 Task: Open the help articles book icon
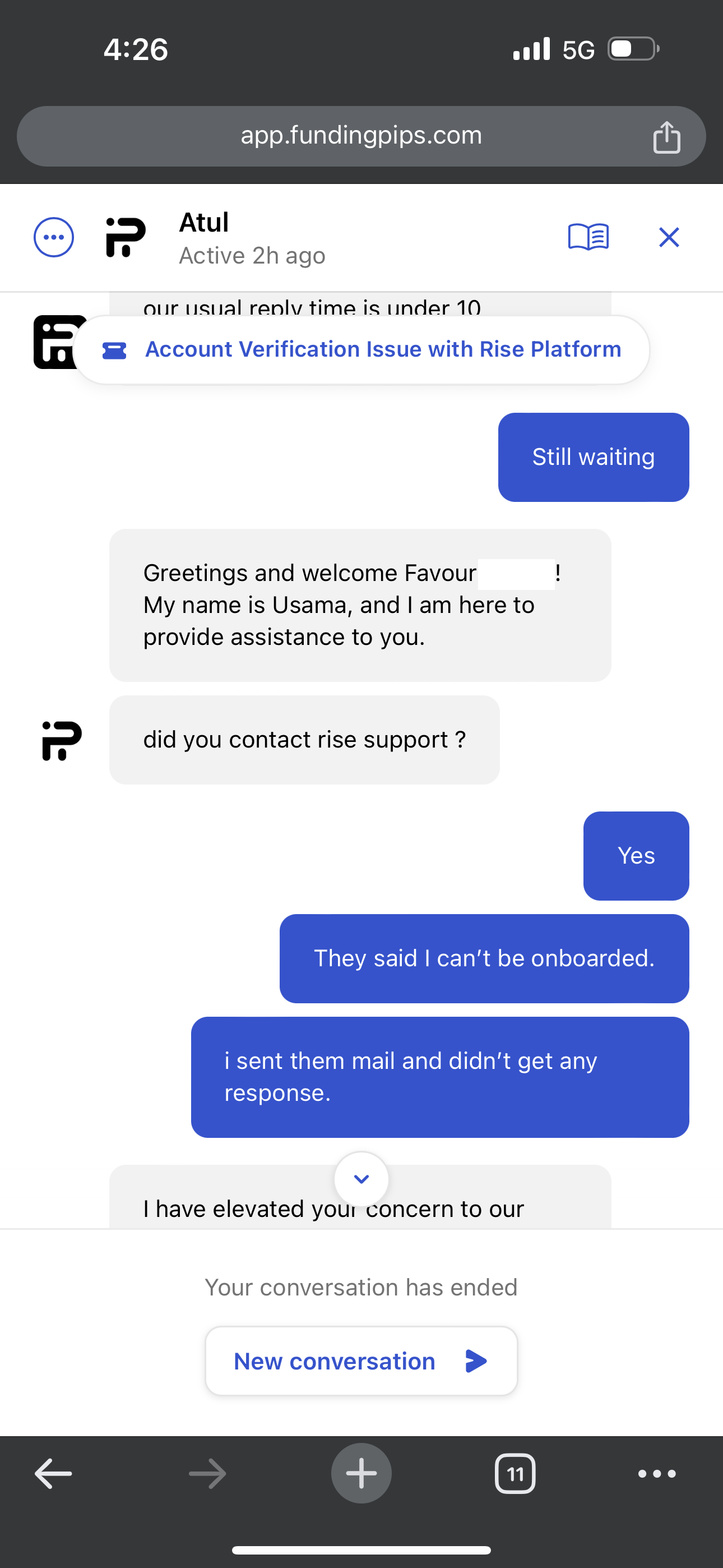point(588,237)
